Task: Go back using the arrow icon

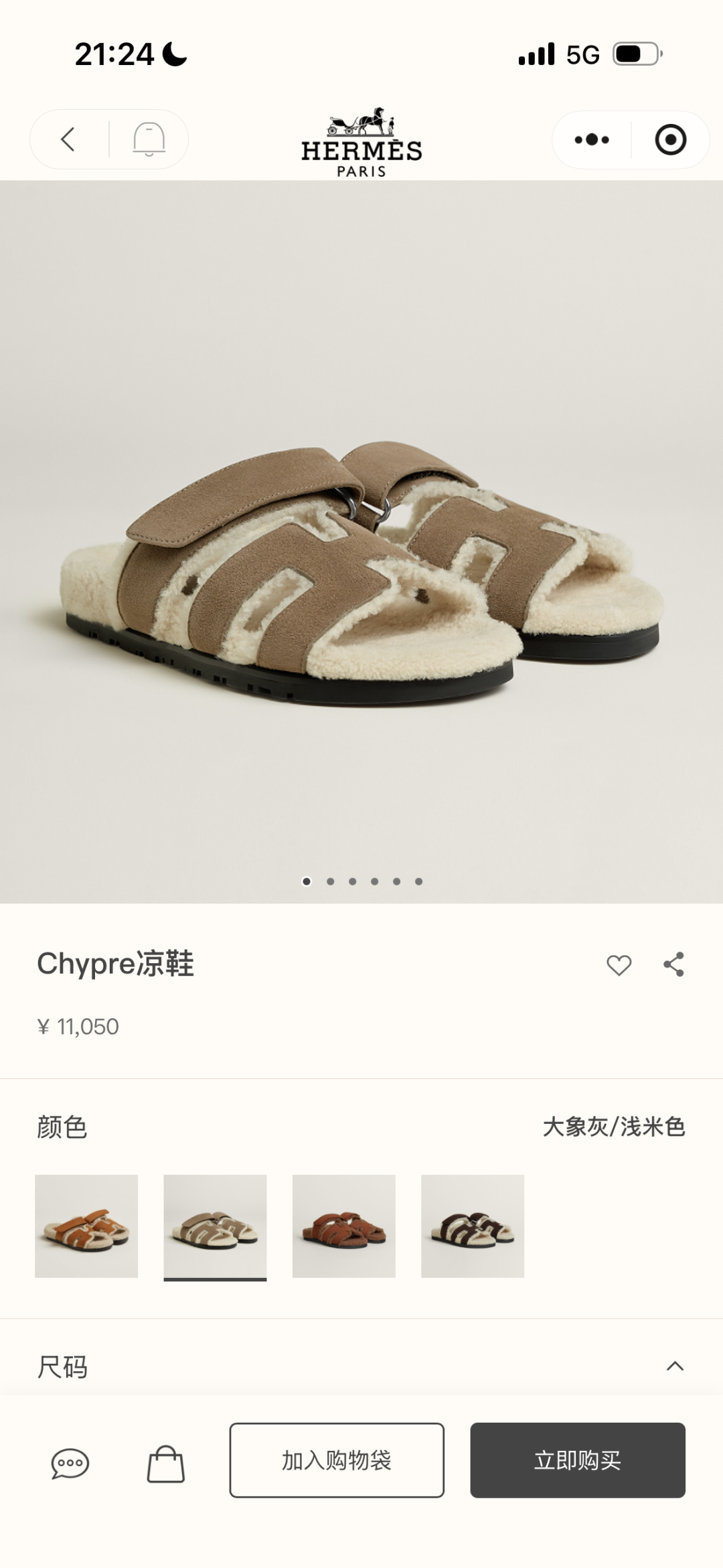Action: pyautogui.click(x=68, y=139)
